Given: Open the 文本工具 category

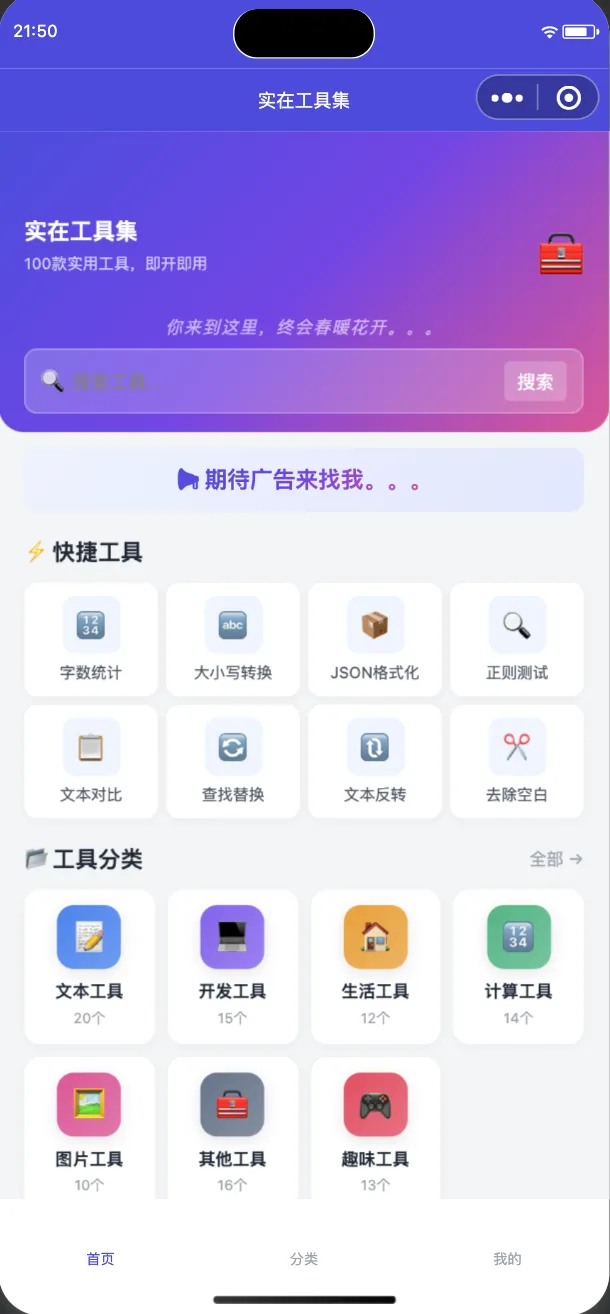Looking at the screenshot, I should [89, 967].
